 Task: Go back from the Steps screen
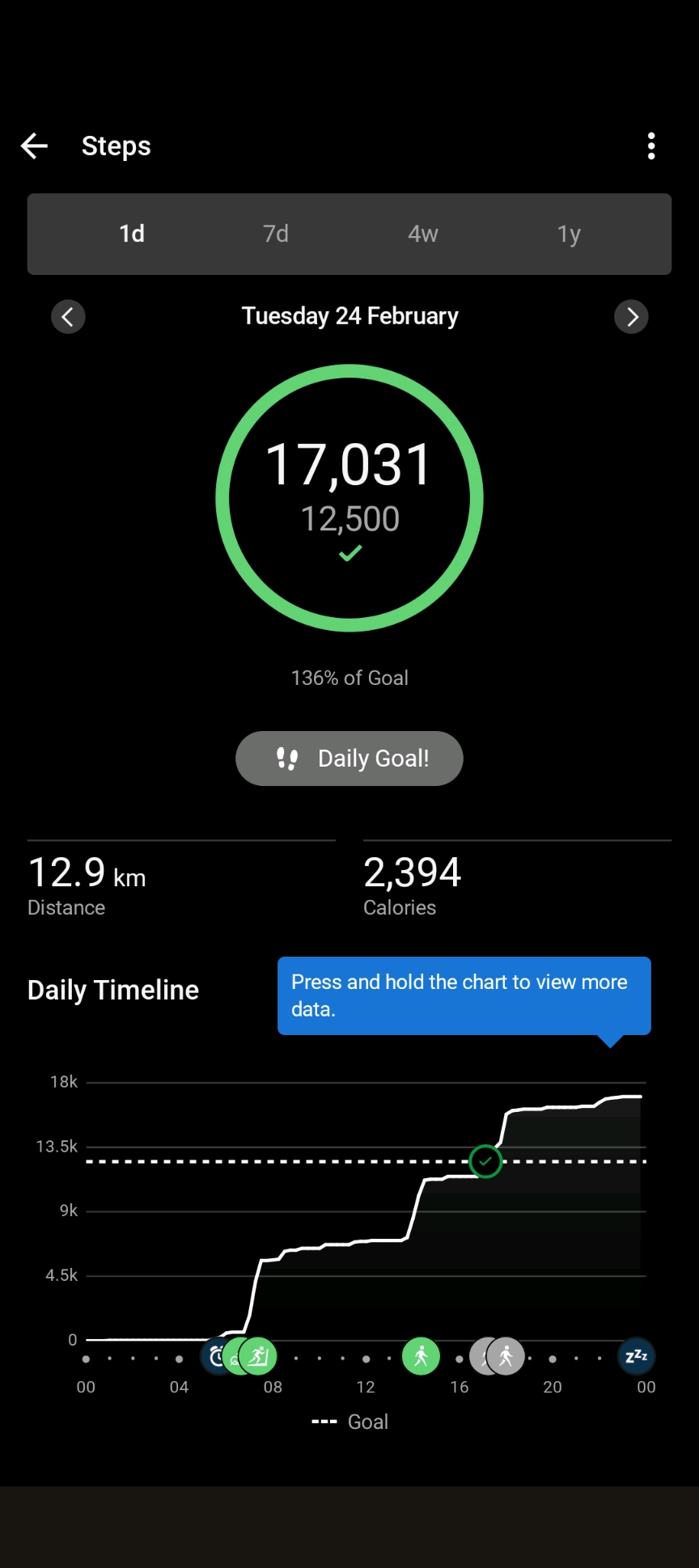click(34, 146)
